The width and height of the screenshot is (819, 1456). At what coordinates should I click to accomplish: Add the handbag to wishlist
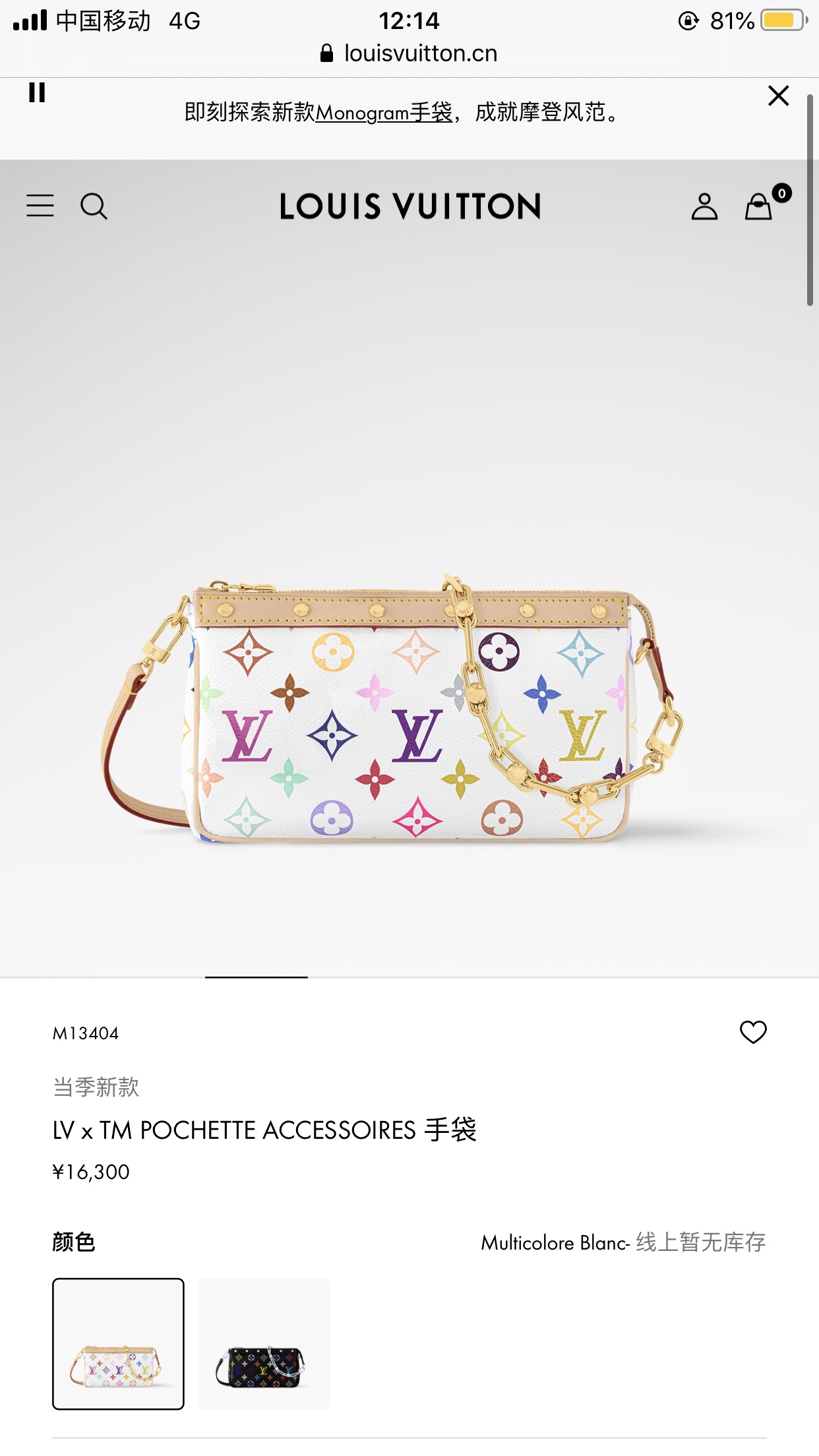[x=752, y=1032]
